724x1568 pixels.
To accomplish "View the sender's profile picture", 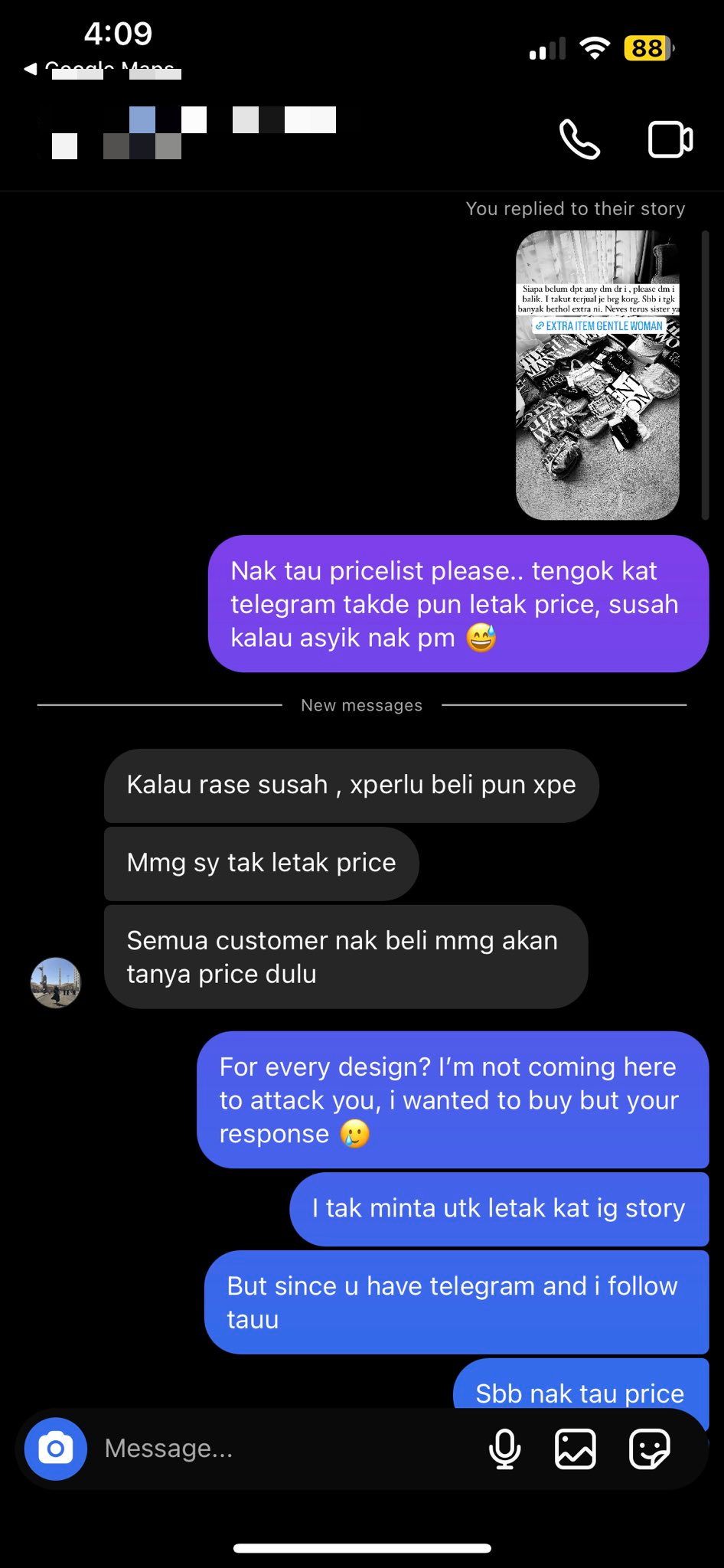I will pos(55,982).
